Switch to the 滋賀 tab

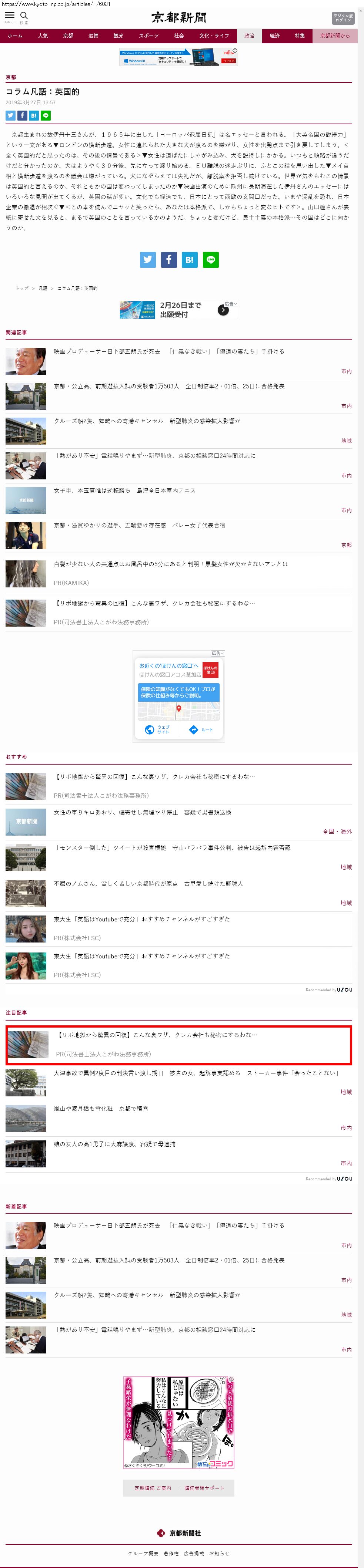[93, 36]
